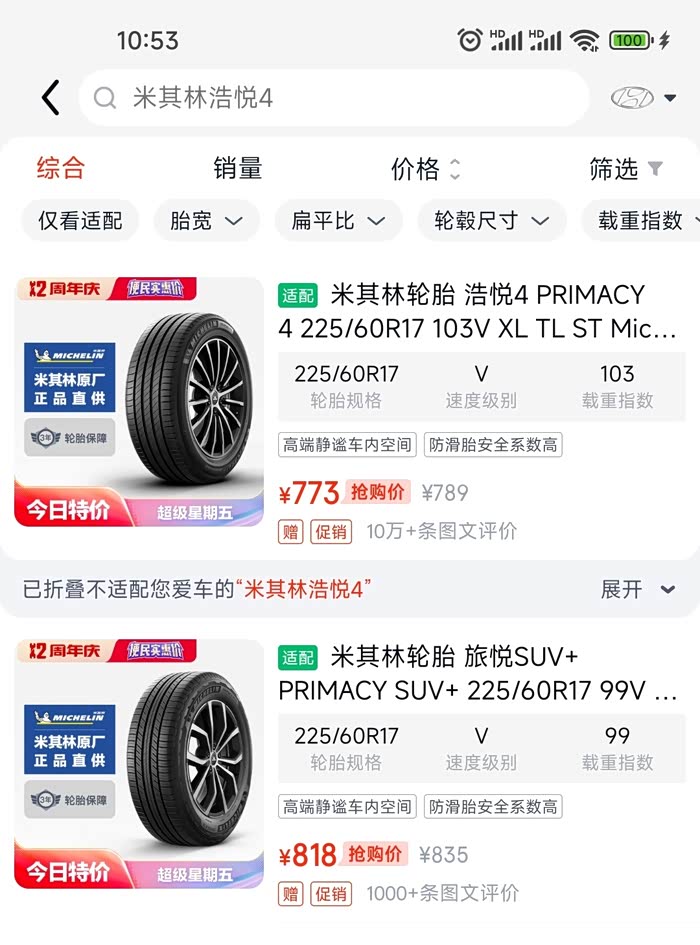The height and width of the screenshot is (945, 700).
Task: Open the car model selector dropdown
Action: (x=644, y=98)
